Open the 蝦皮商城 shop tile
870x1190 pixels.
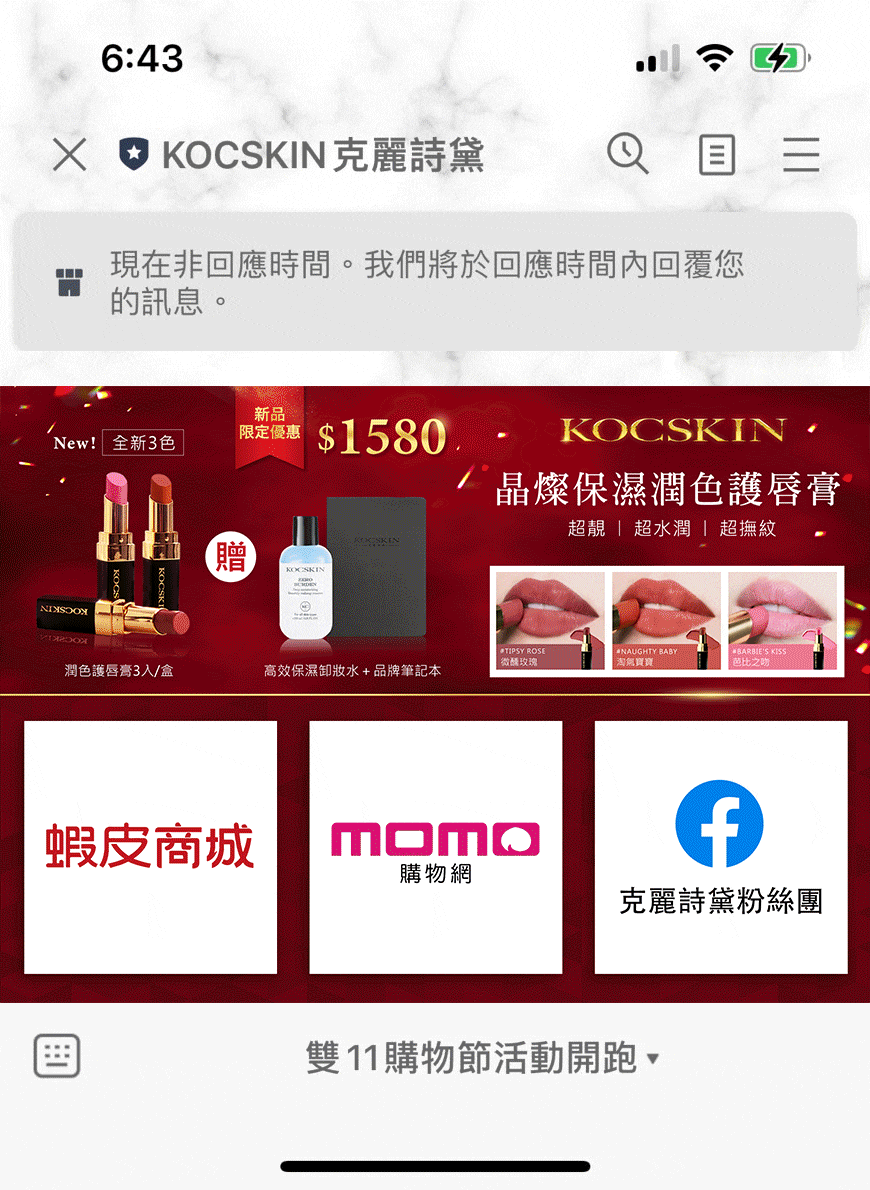click(150, 847)
